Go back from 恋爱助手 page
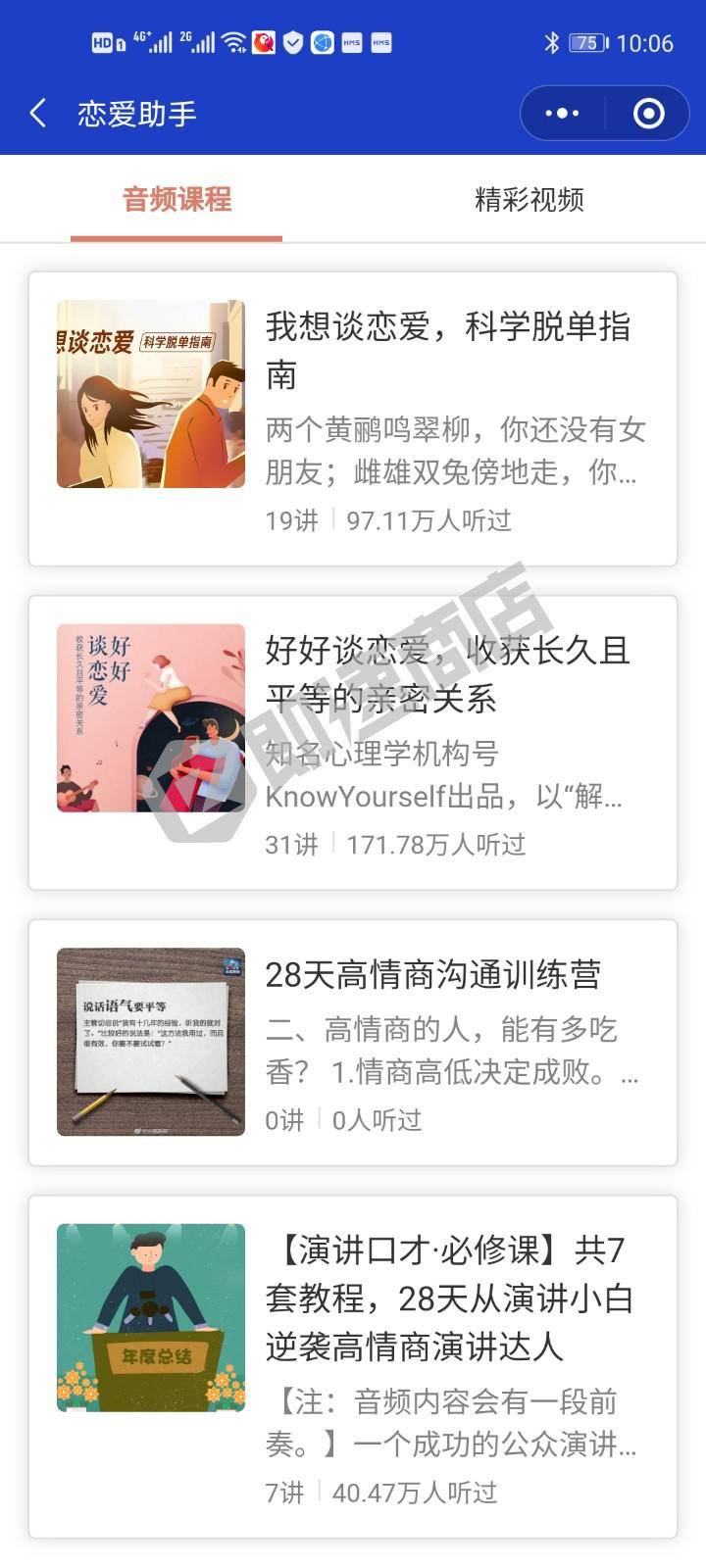Screen dimensions: 706x1568 (x=38, y=114)
